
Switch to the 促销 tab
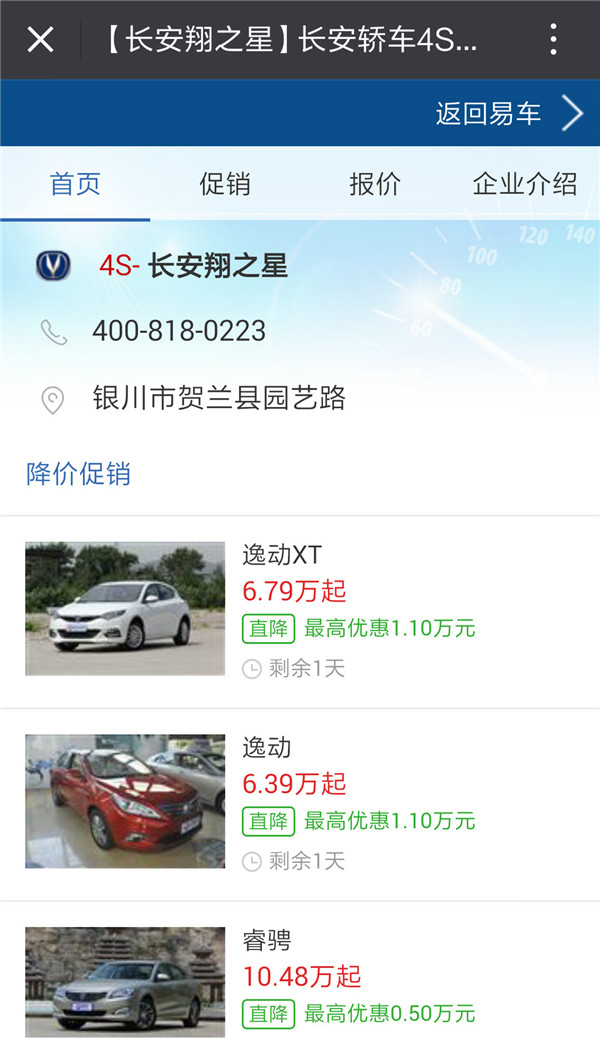pos(225,184)
